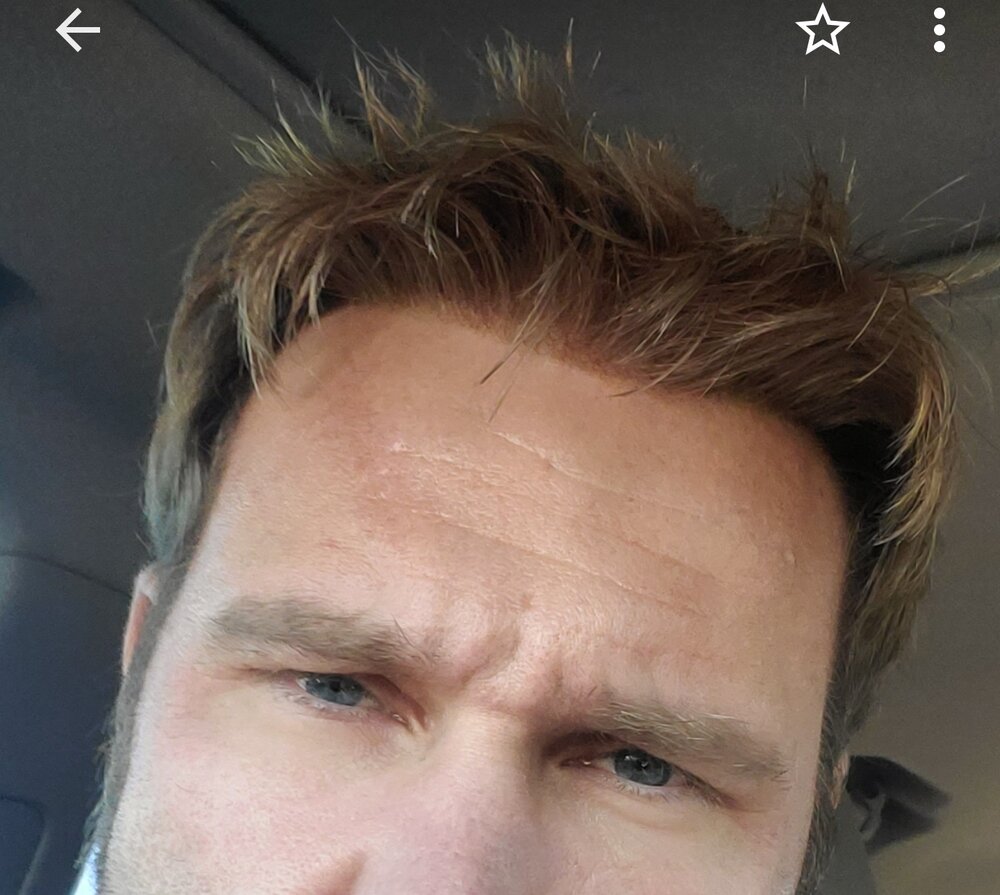This screenshot has height=895, width=1000.
Task: Mark this contact as a favorite
Action: pyautogui.click(x=822, y=30)
